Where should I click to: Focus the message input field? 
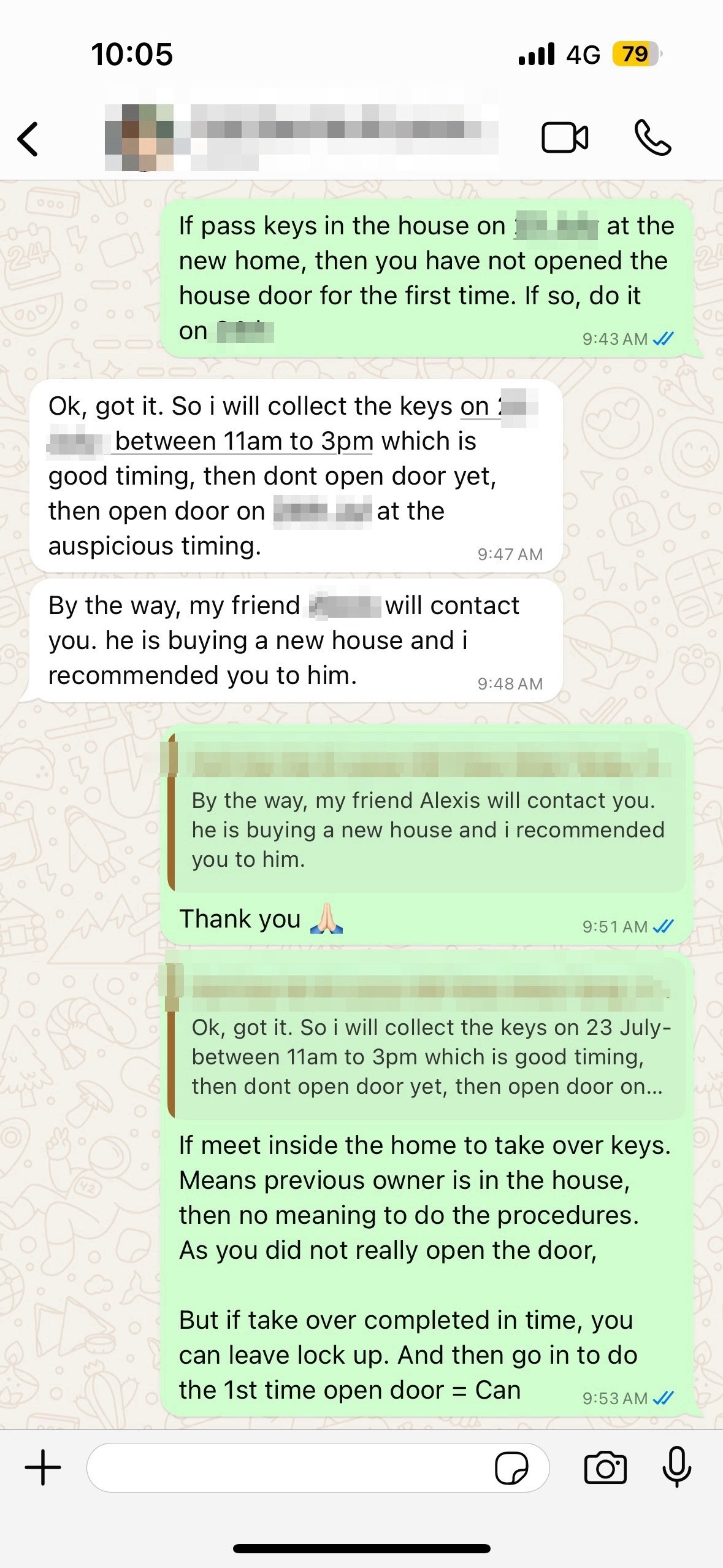coord(288,1467)
